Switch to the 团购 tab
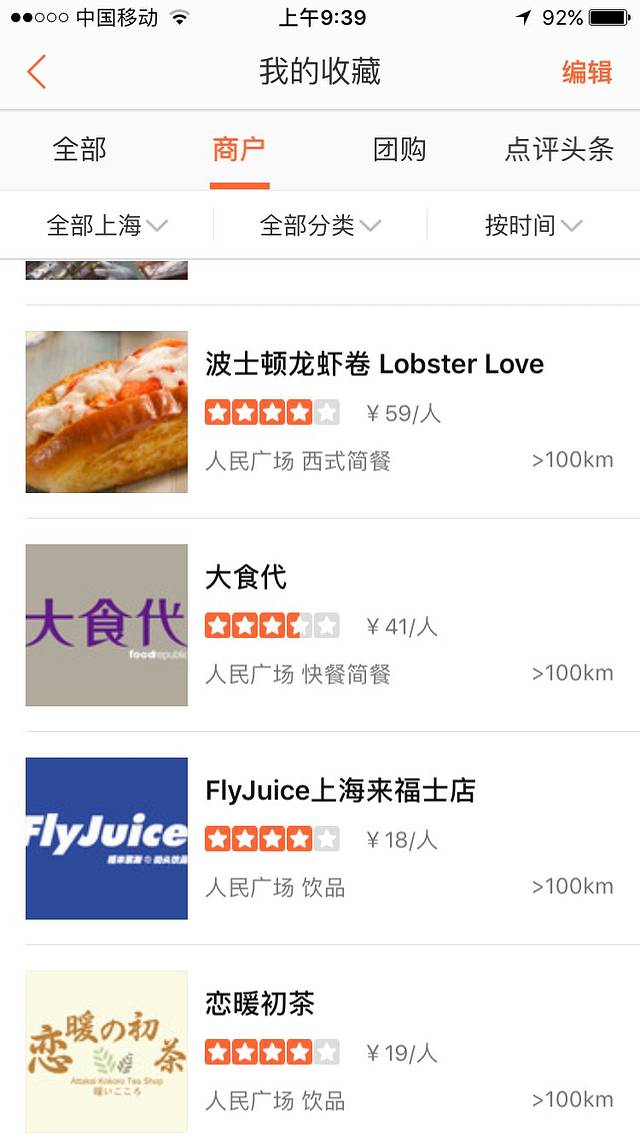 399,150
